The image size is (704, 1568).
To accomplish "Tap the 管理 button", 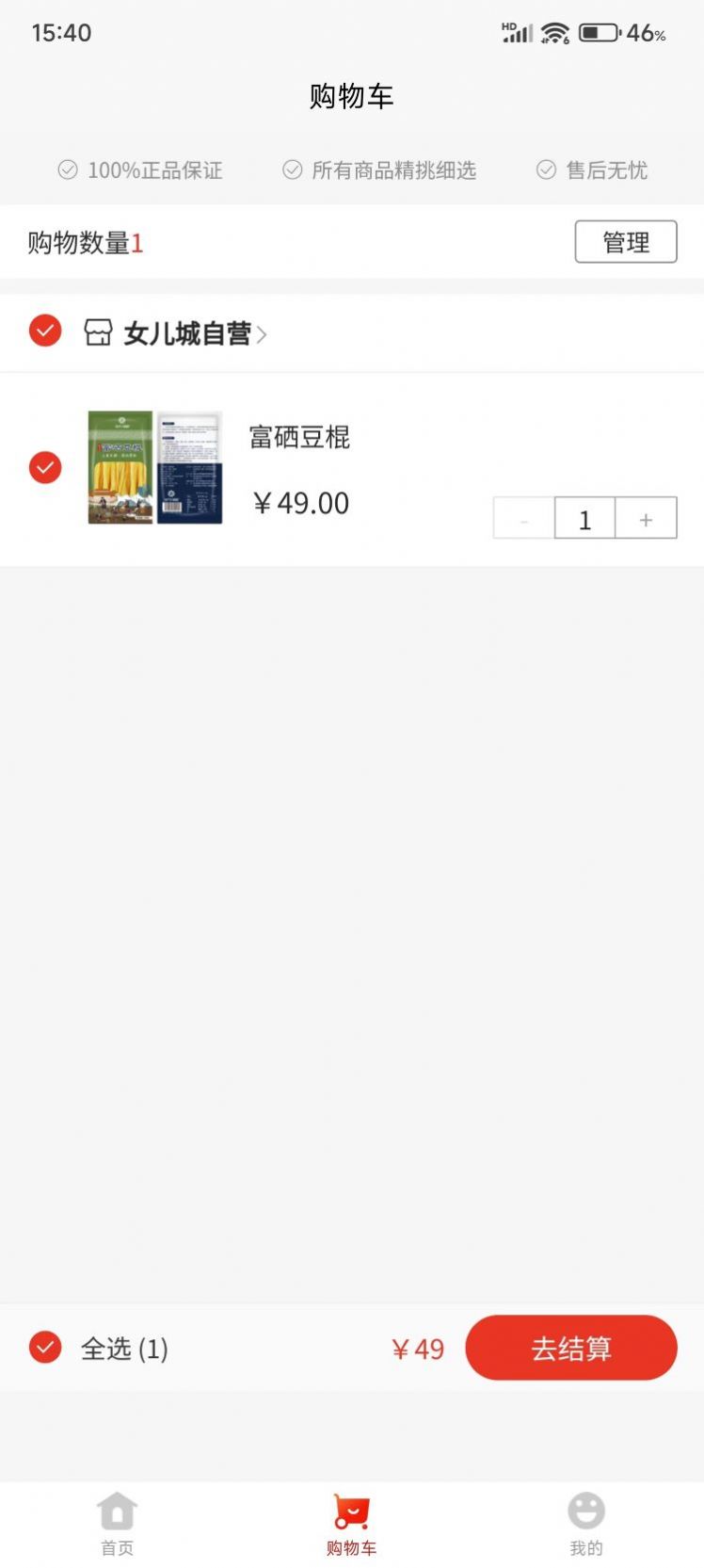I will [625, 242].
